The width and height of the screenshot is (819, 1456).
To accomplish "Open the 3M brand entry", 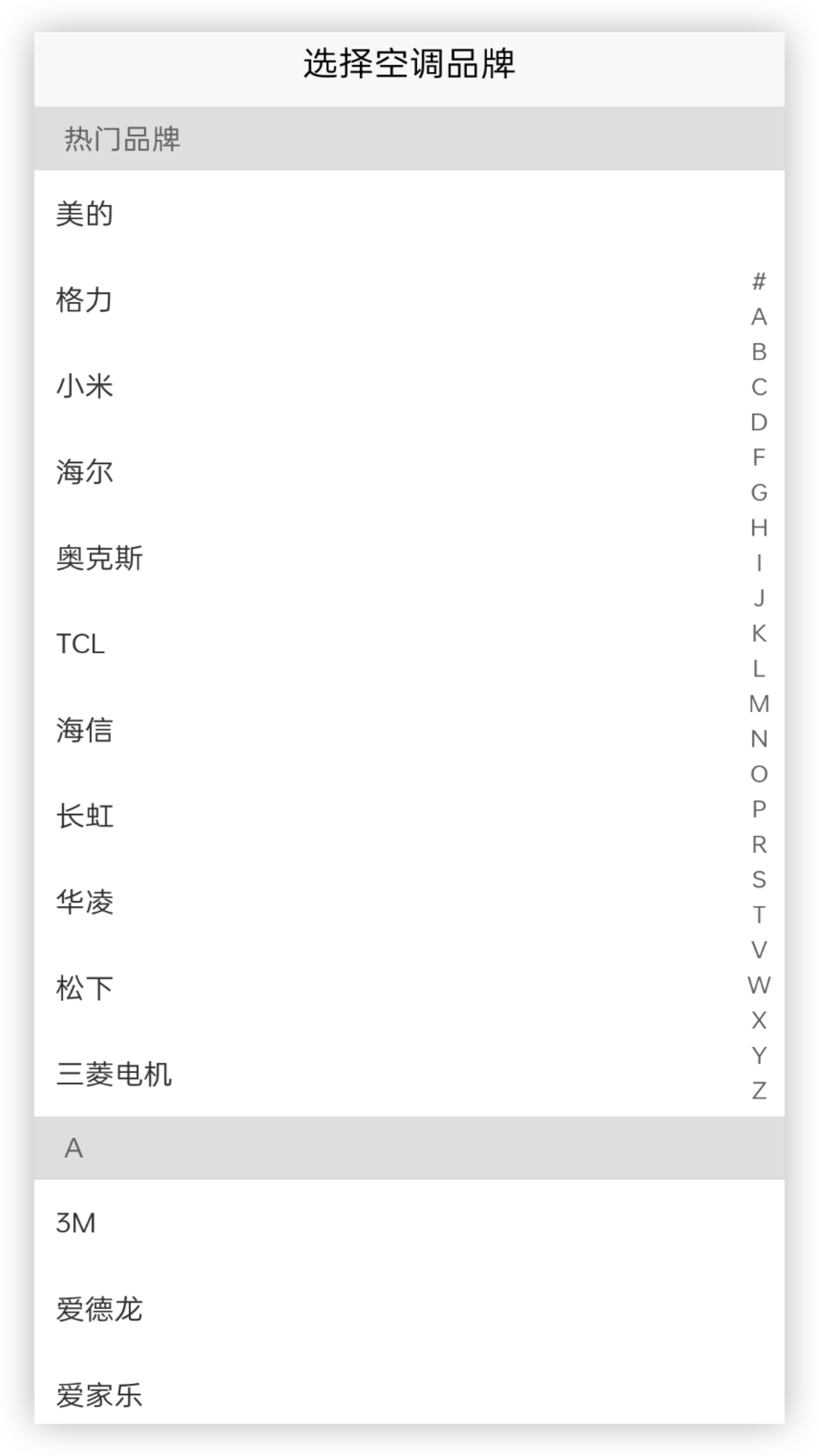I will point(76,1223).
